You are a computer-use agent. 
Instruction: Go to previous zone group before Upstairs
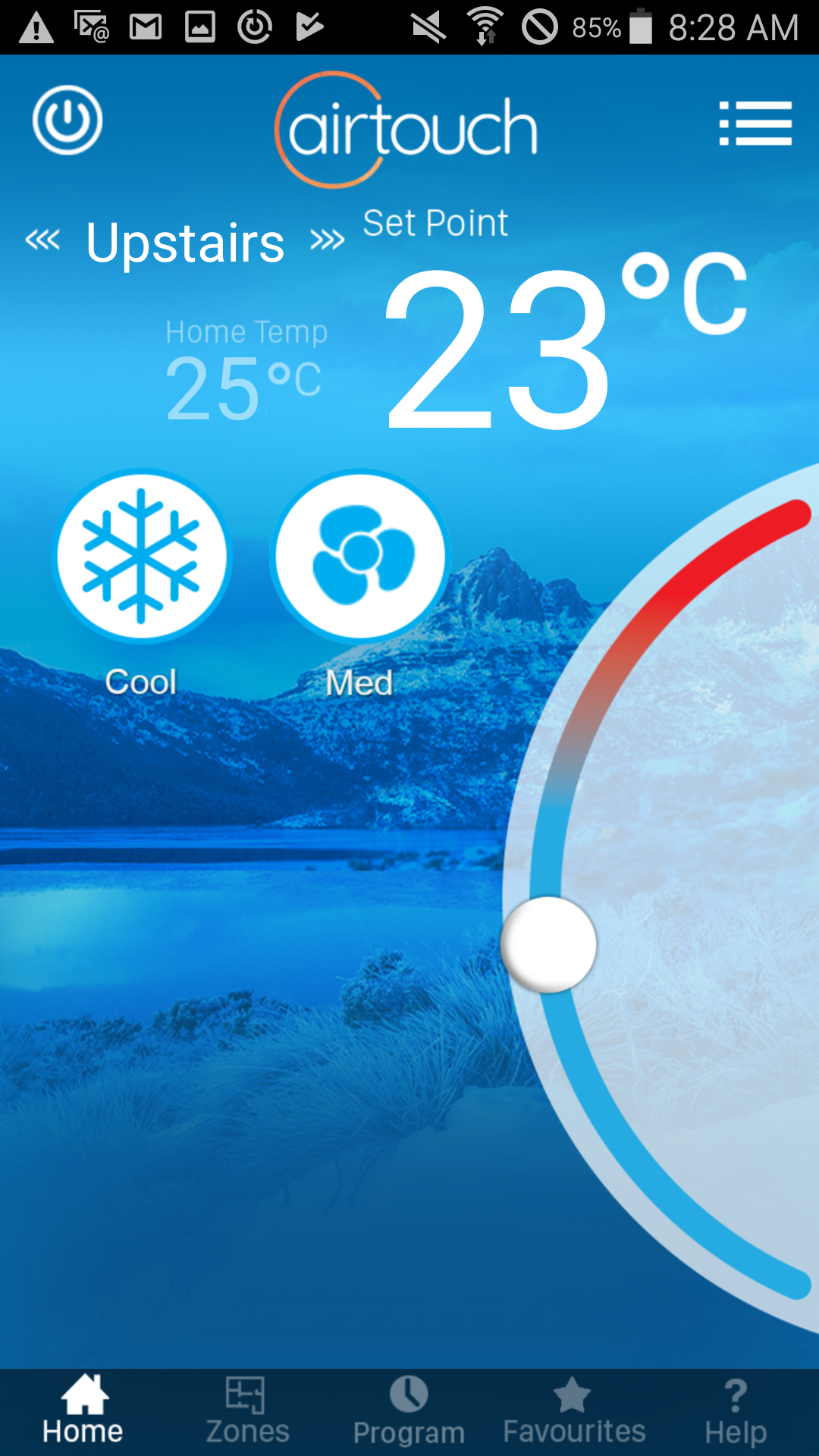coord(42,241)
